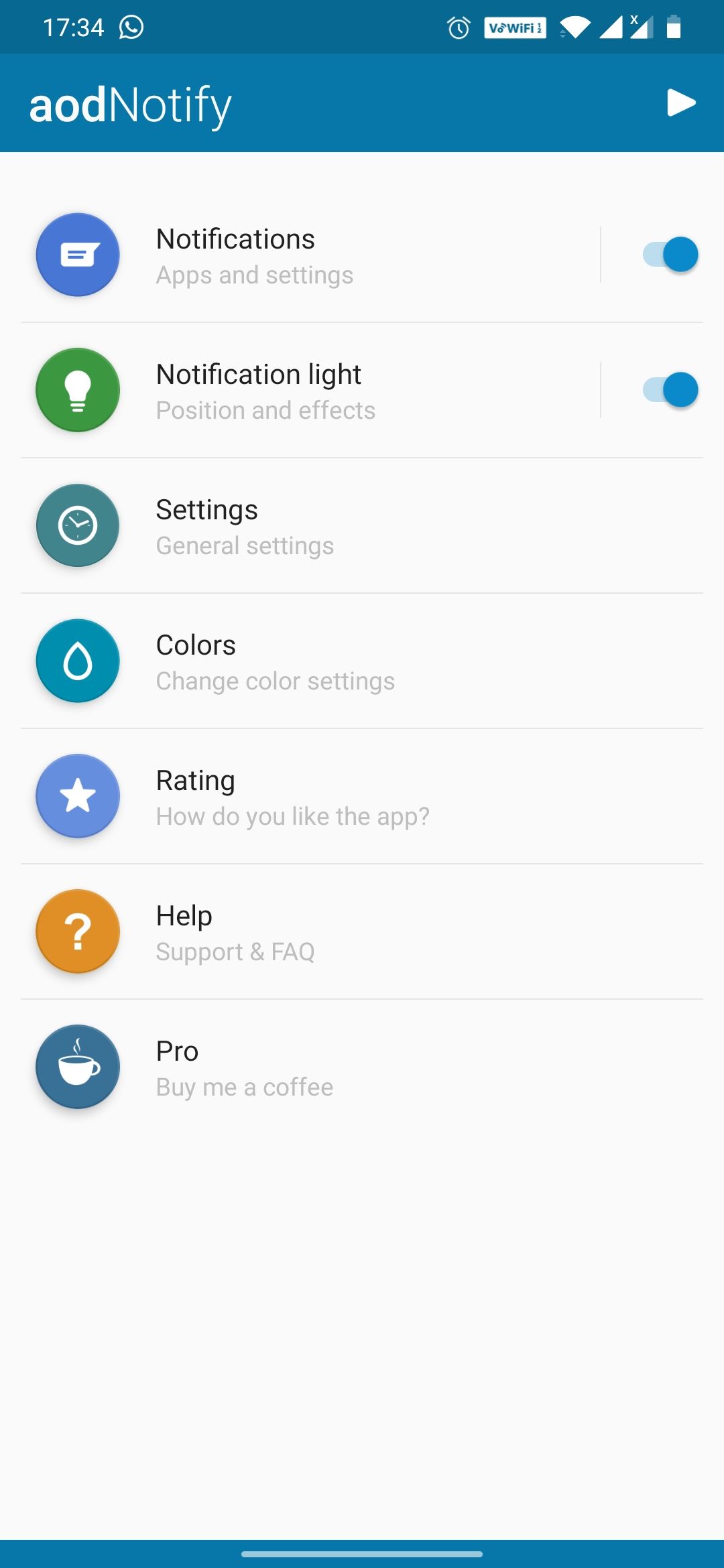The height and width of the screenshot is (1568, 724).
Task: Select the green Notification light bulb icon
Action: 77,390
